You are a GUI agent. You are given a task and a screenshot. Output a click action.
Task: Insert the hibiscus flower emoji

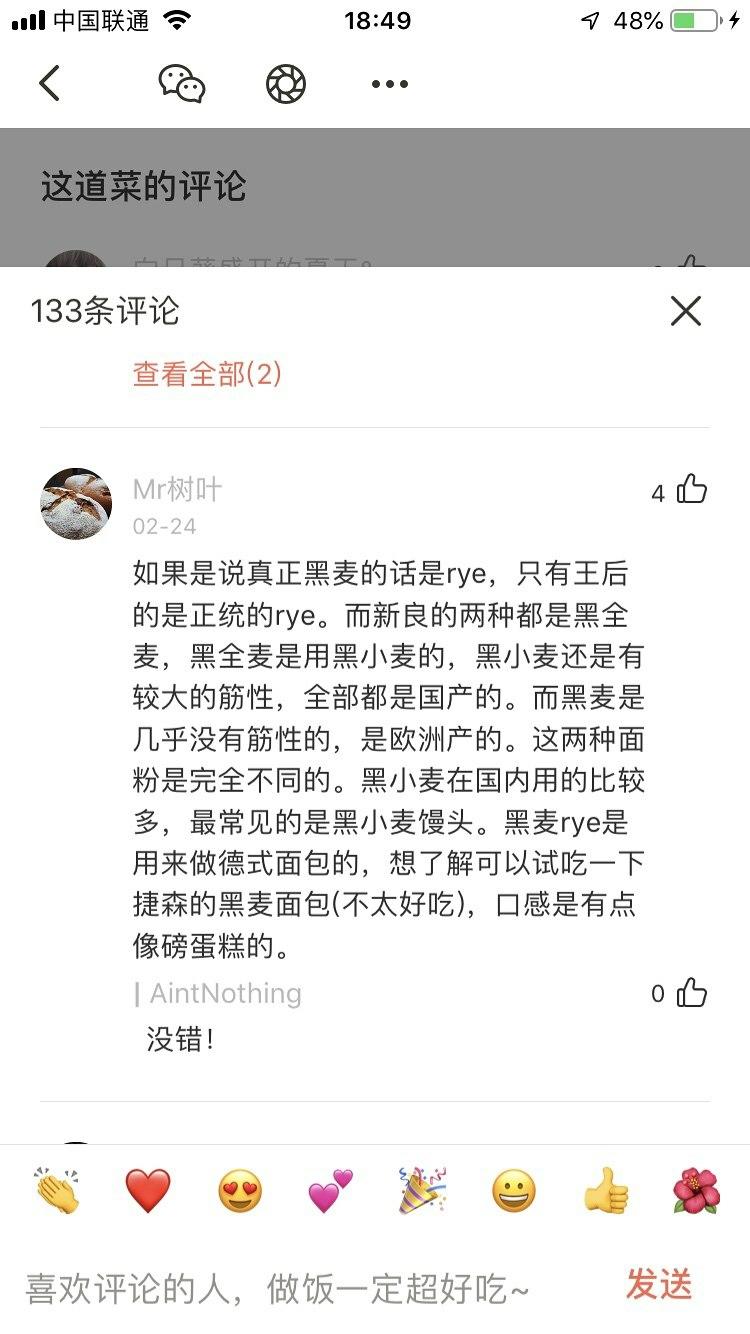click(696, 1190)
